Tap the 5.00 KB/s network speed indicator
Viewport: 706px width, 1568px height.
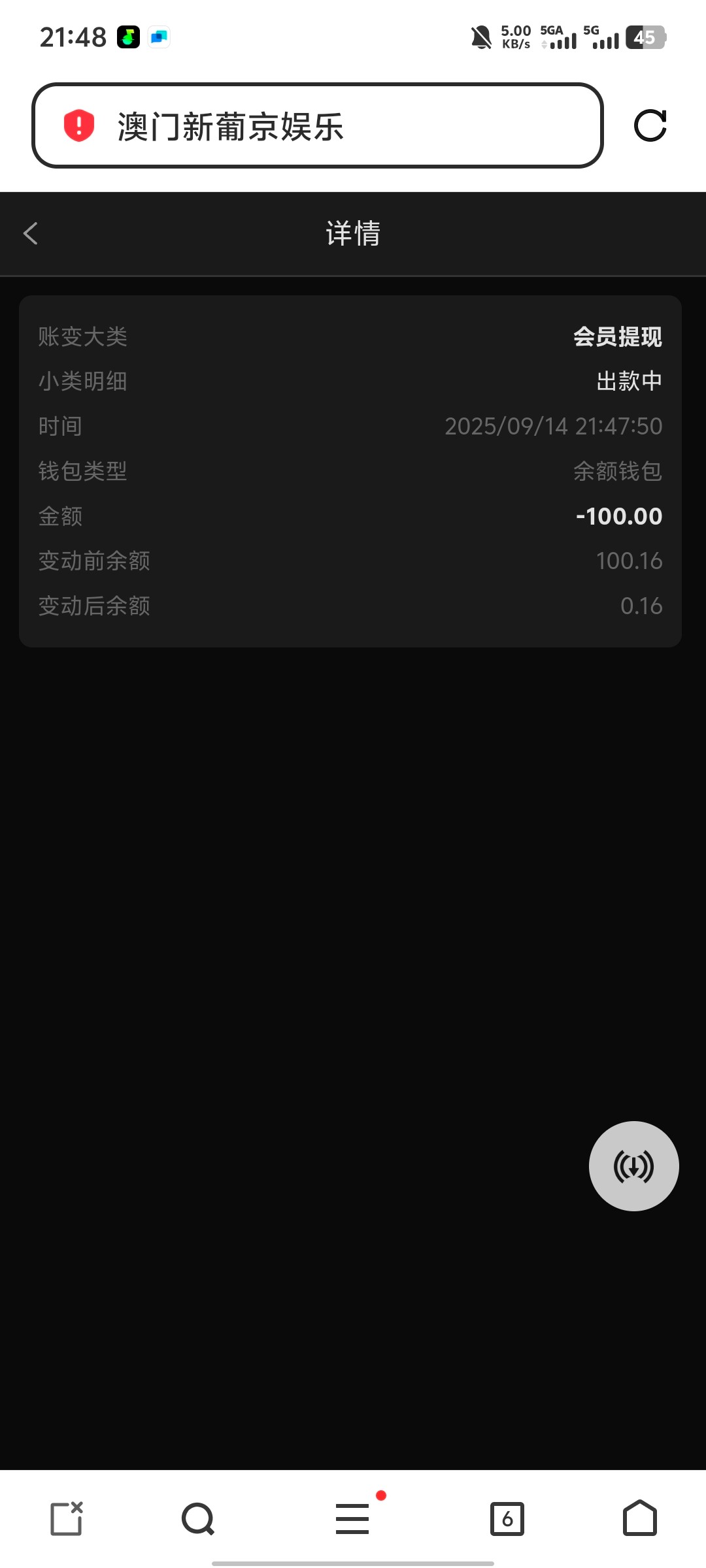coord(515,37)
